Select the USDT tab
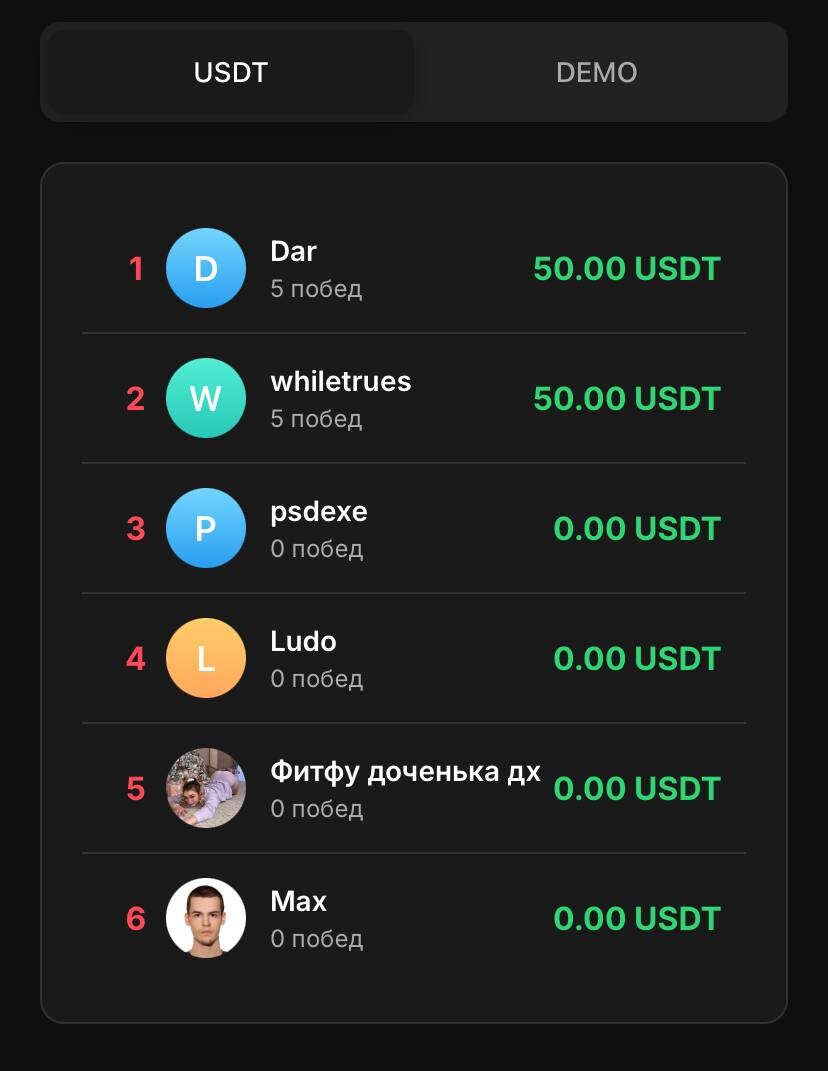The width and height of the screenshot is (828, 1071). (x=231, y=72)
